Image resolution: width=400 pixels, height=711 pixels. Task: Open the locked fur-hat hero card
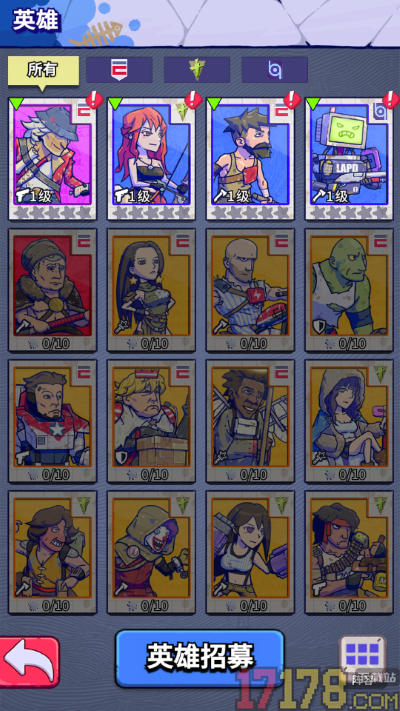tap(52, 290)
